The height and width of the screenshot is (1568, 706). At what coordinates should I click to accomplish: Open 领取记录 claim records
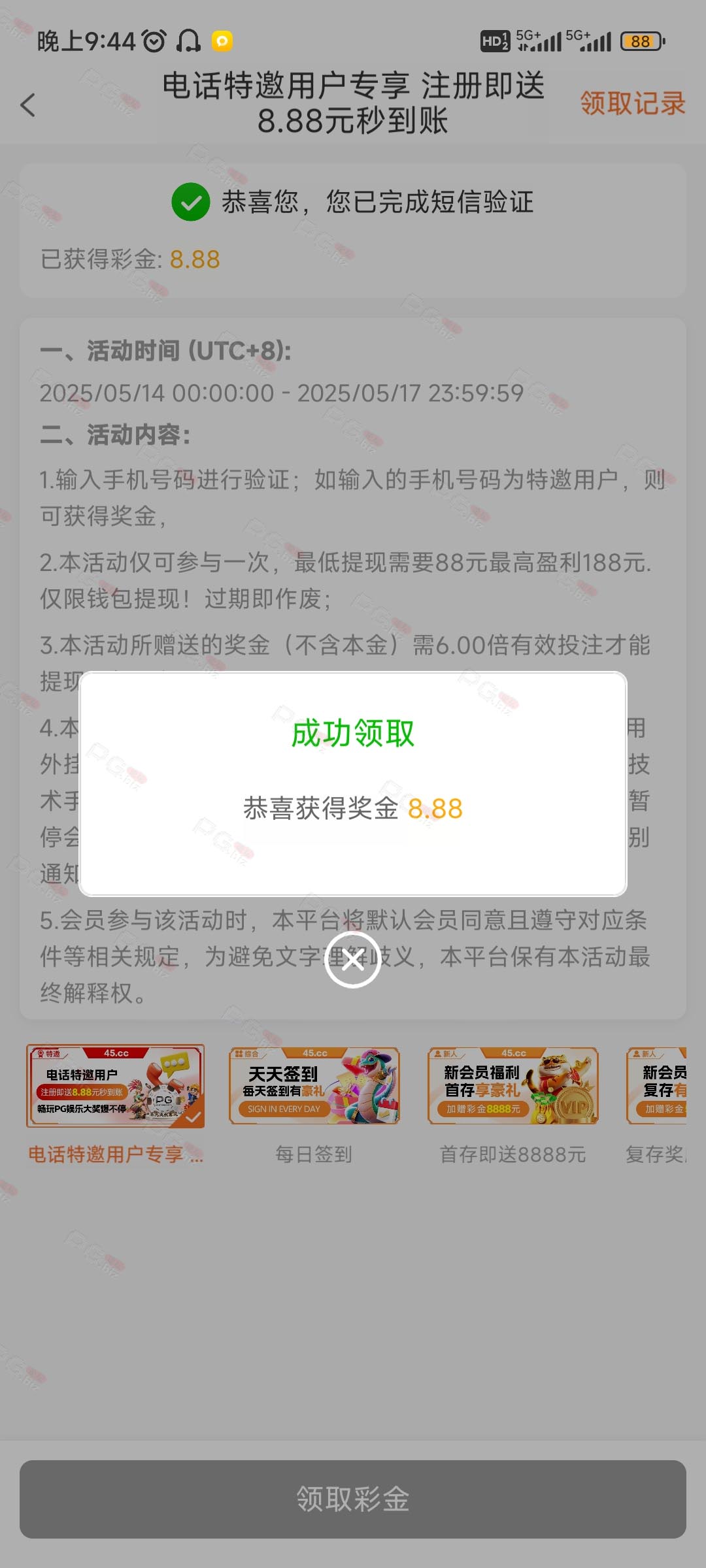(632, 103)
